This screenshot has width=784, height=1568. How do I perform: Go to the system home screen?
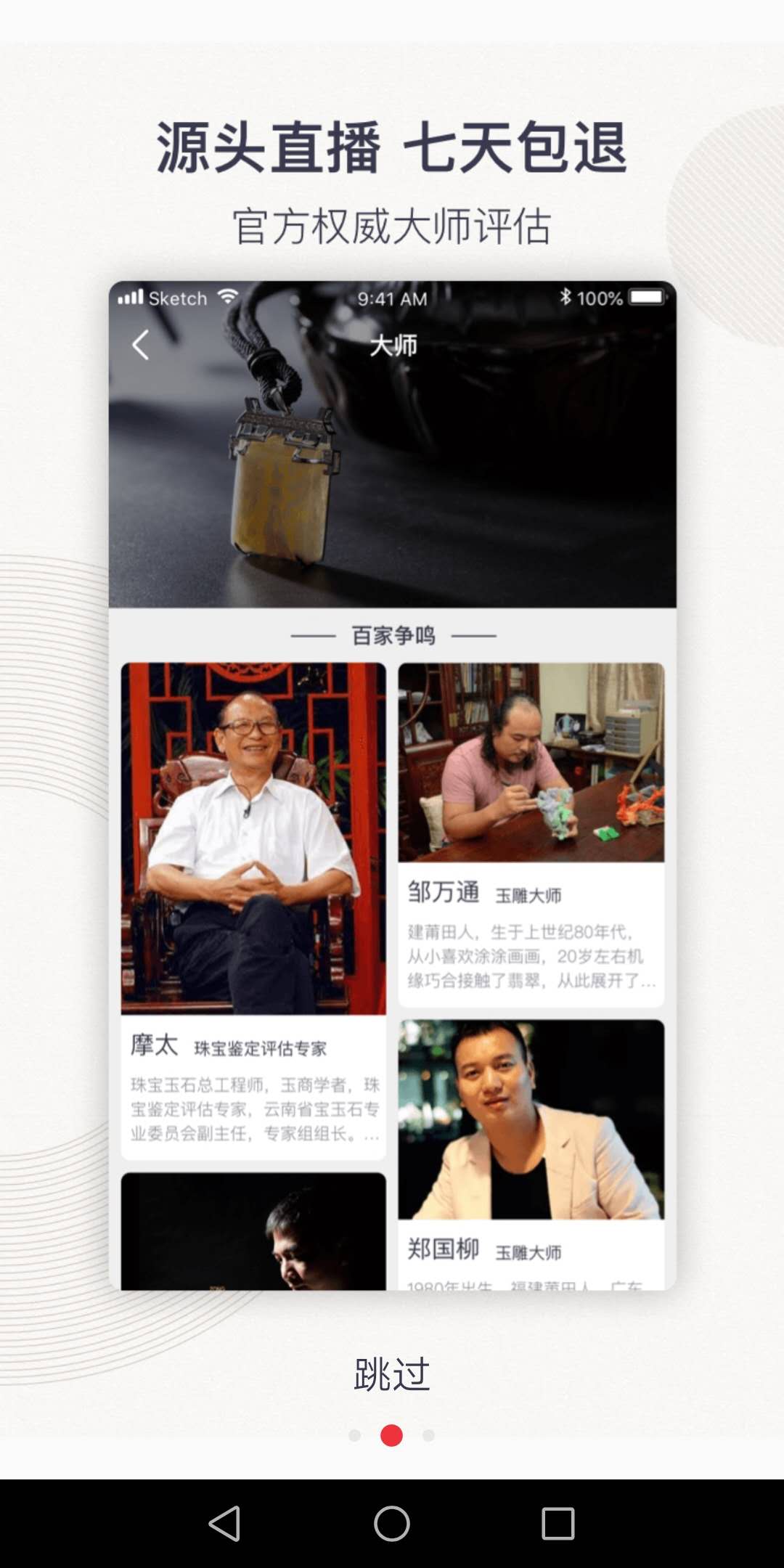coord(392,1523)
